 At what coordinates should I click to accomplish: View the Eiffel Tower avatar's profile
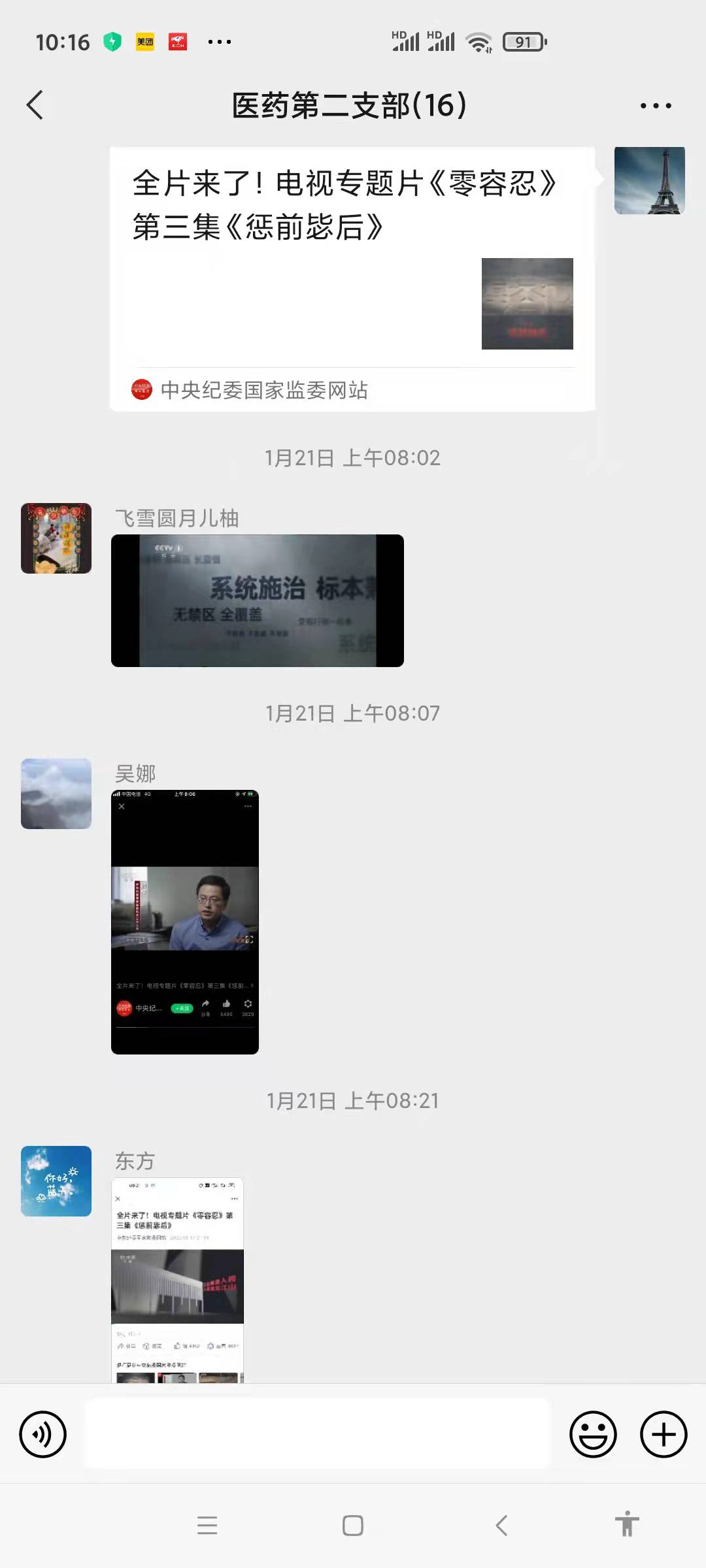[649, 180]
